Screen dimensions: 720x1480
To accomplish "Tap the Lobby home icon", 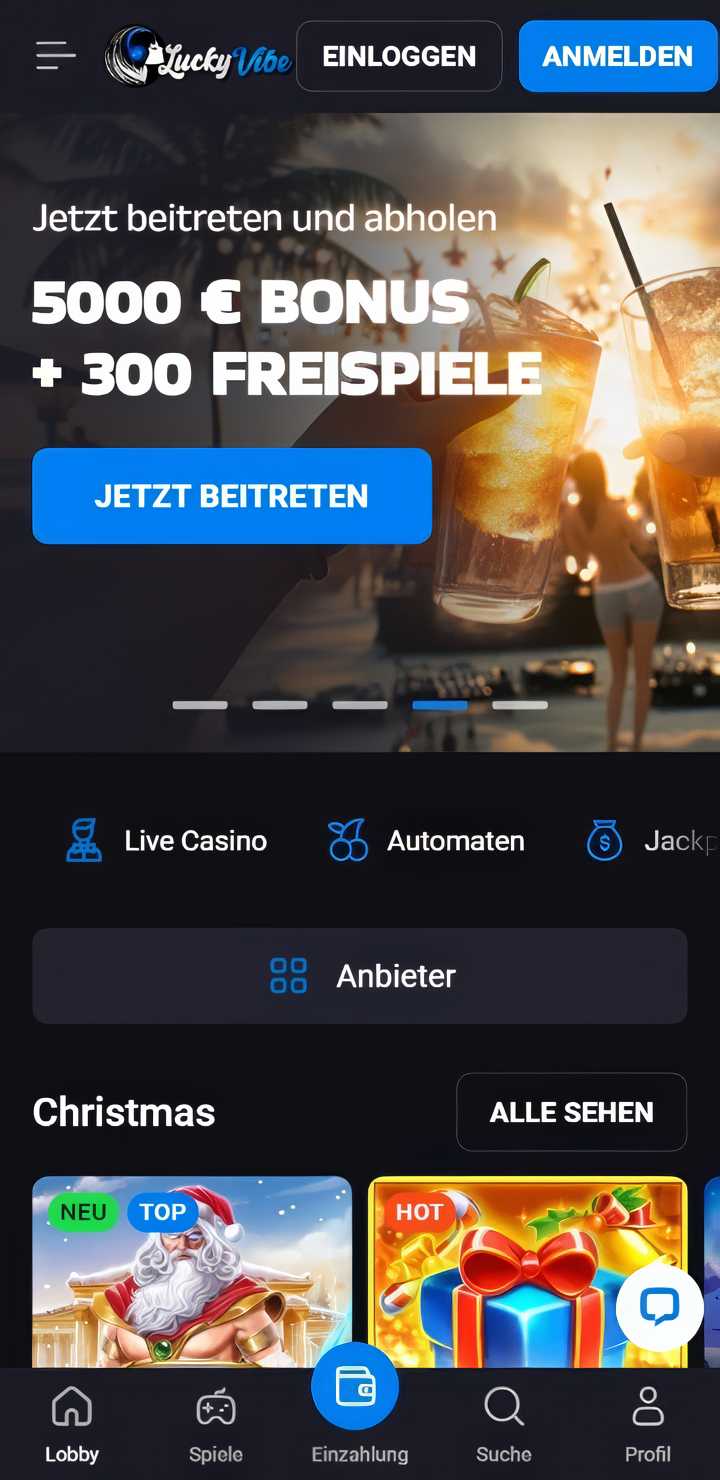I will click(x=71, y=1407).
